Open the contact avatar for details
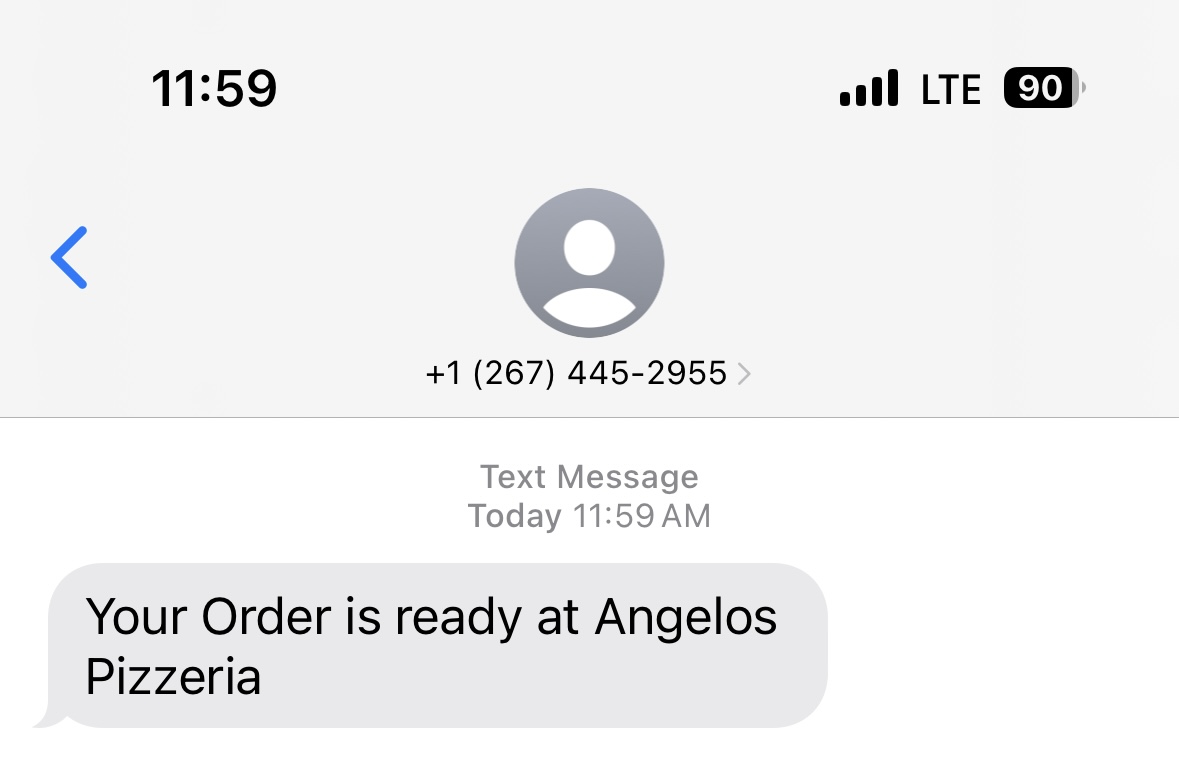 pyautogui.click(x=589, y=262)
